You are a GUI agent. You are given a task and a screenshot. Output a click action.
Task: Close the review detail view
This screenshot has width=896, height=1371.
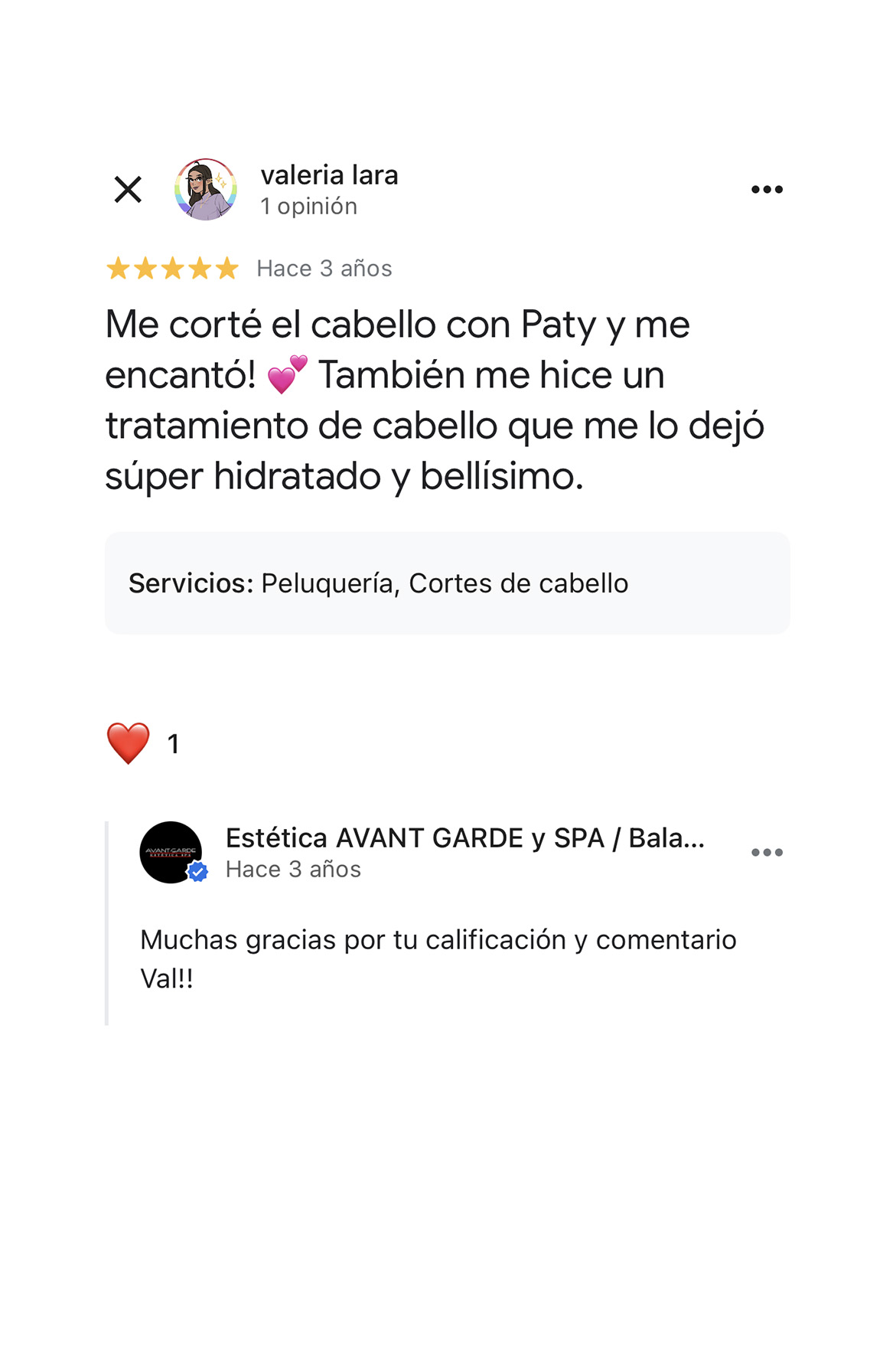tap(128, 190)
